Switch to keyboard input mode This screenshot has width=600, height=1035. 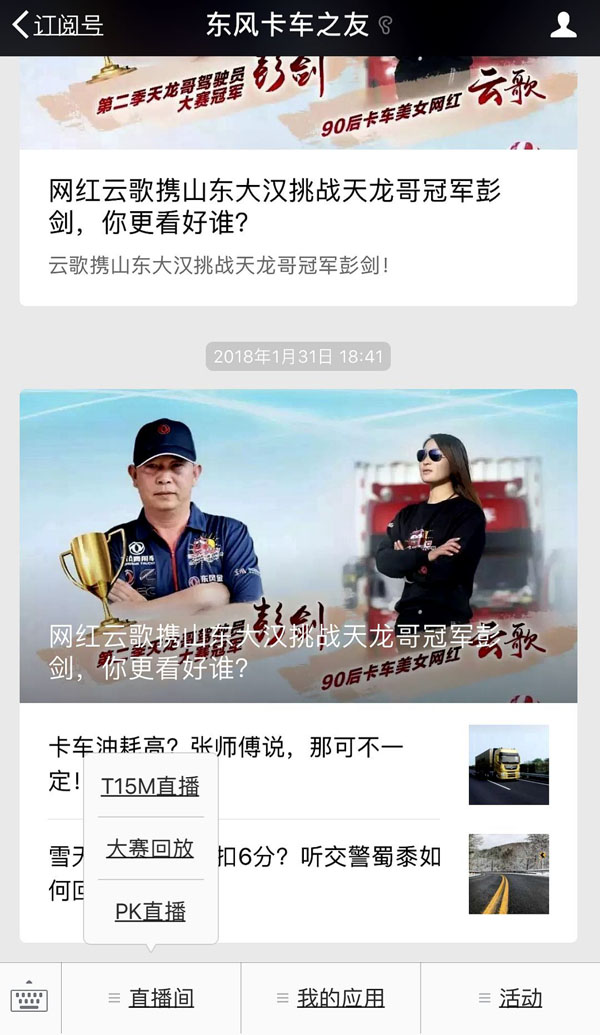click(x=30, y=998)
